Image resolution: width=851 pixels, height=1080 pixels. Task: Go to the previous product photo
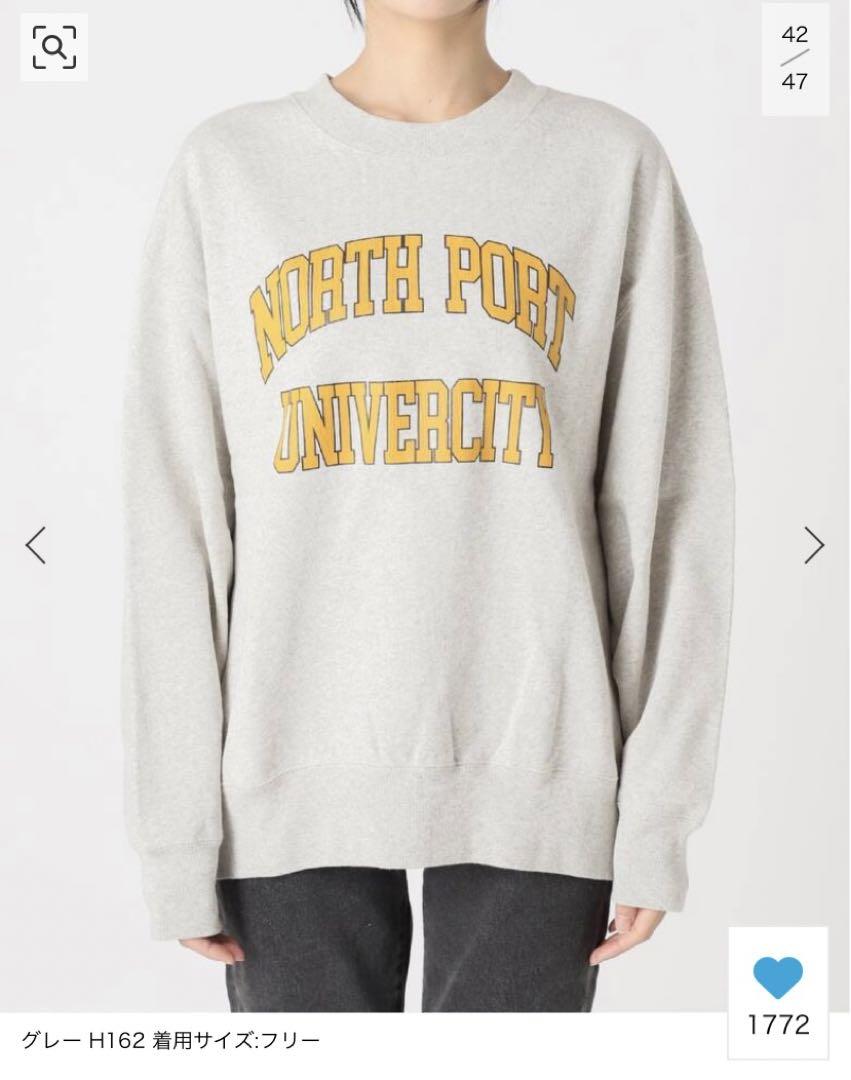tap(36, 545)
